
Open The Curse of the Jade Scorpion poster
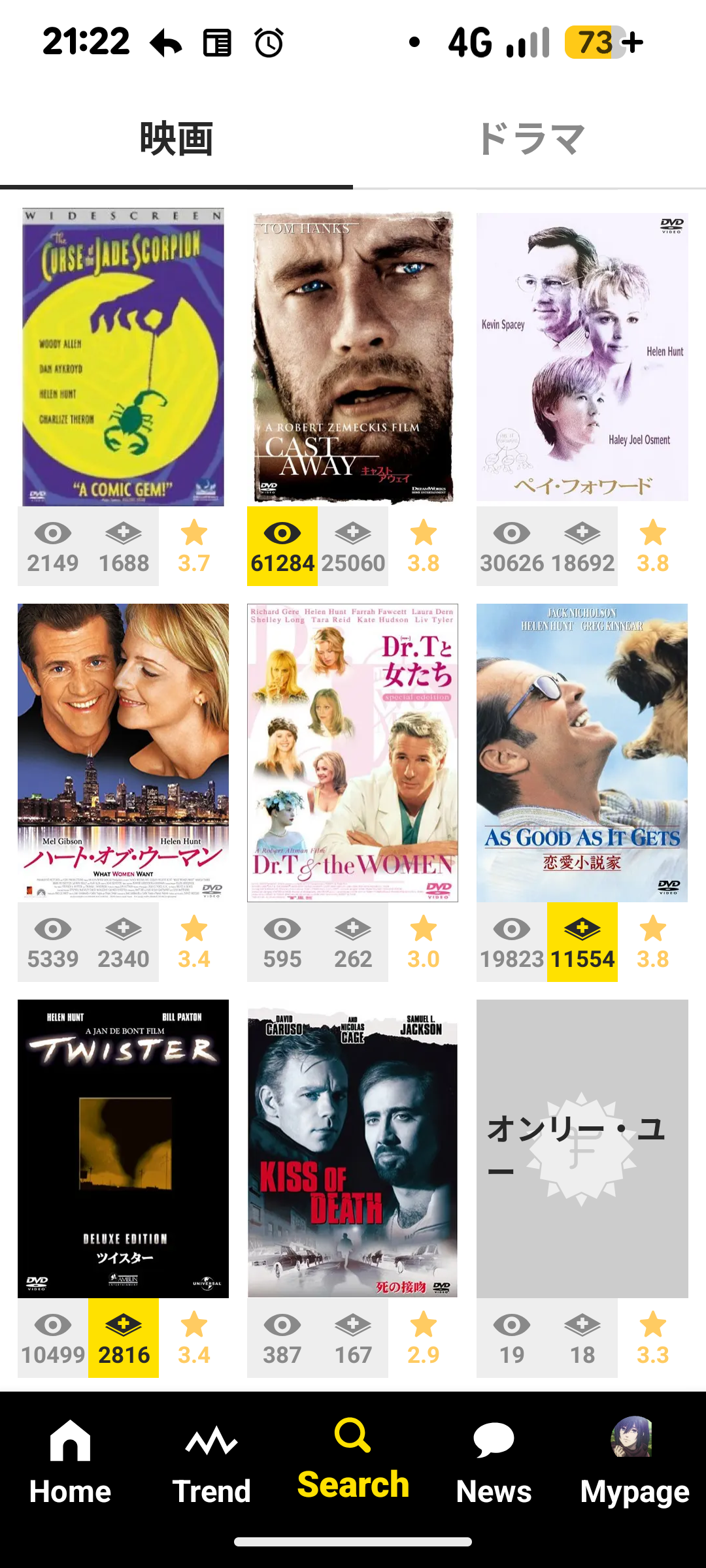pos(123,357)
